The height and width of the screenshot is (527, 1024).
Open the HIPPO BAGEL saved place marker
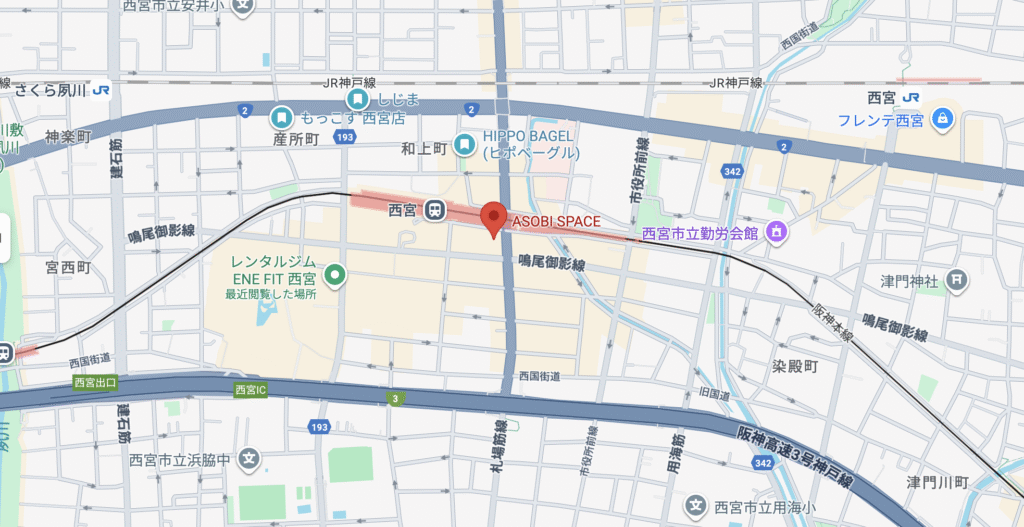[x=463, y=145]
